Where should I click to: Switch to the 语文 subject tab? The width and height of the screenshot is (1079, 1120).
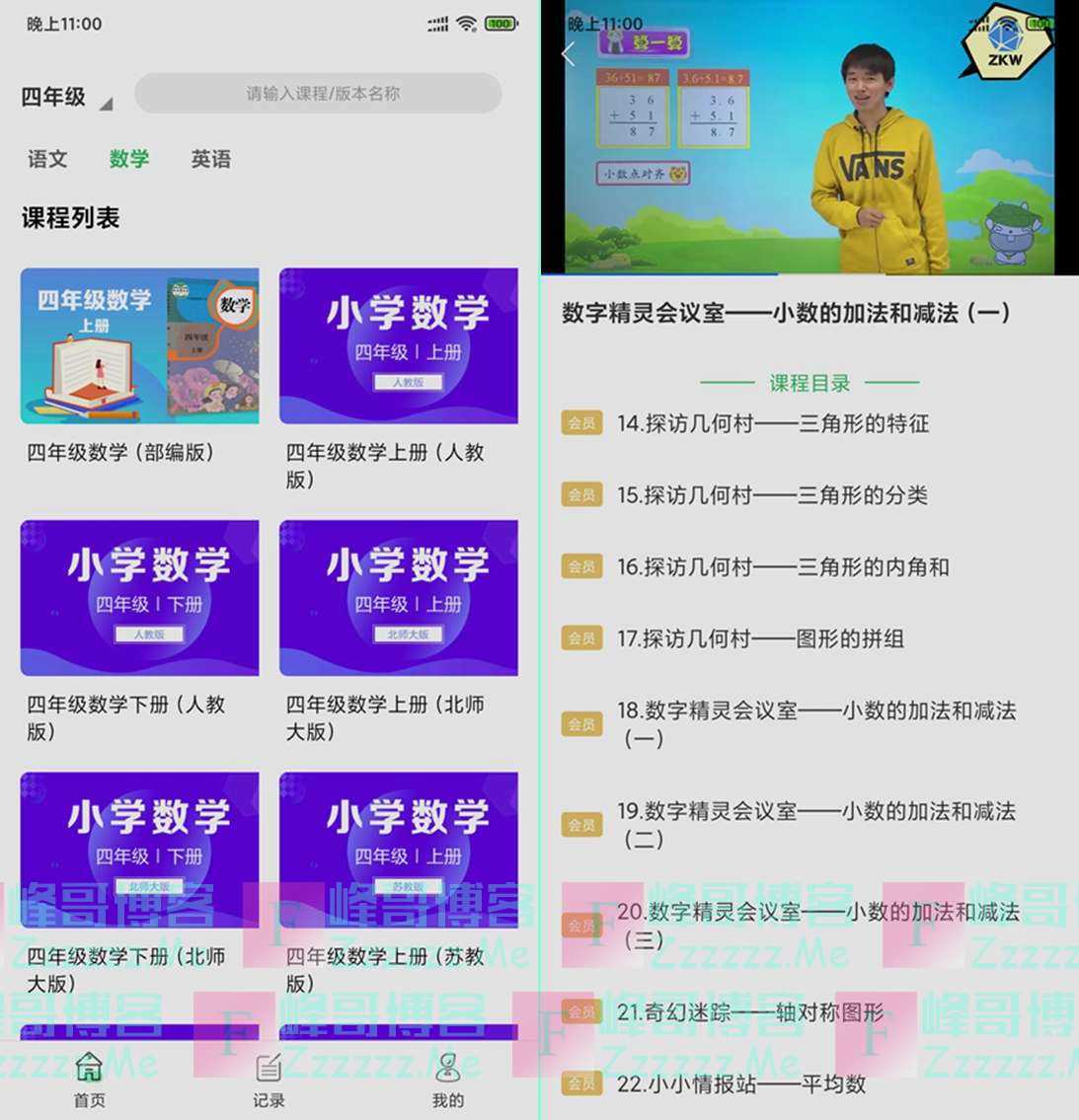(x=47, y=159)
